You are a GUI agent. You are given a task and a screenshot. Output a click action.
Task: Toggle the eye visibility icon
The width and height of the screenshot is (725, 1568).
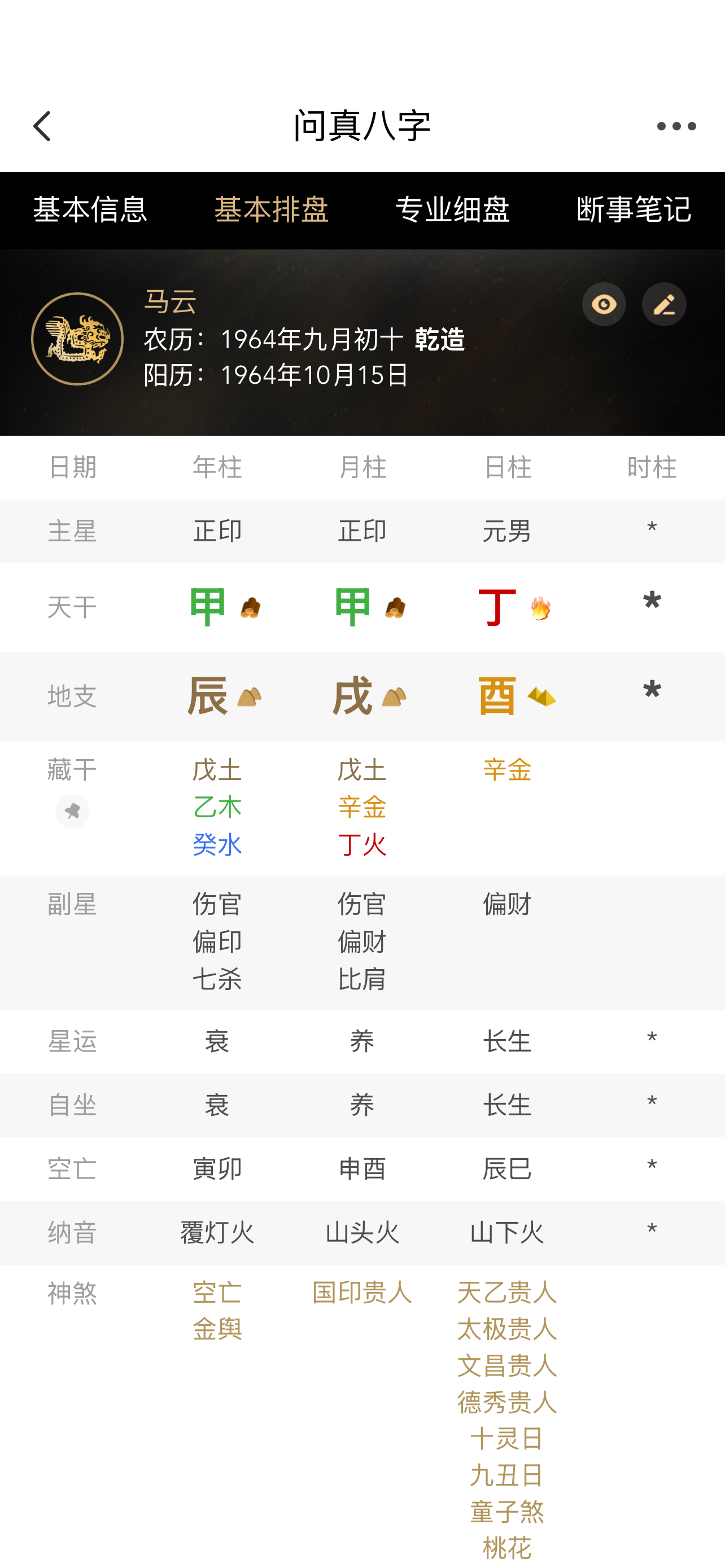tap(603, 304)
